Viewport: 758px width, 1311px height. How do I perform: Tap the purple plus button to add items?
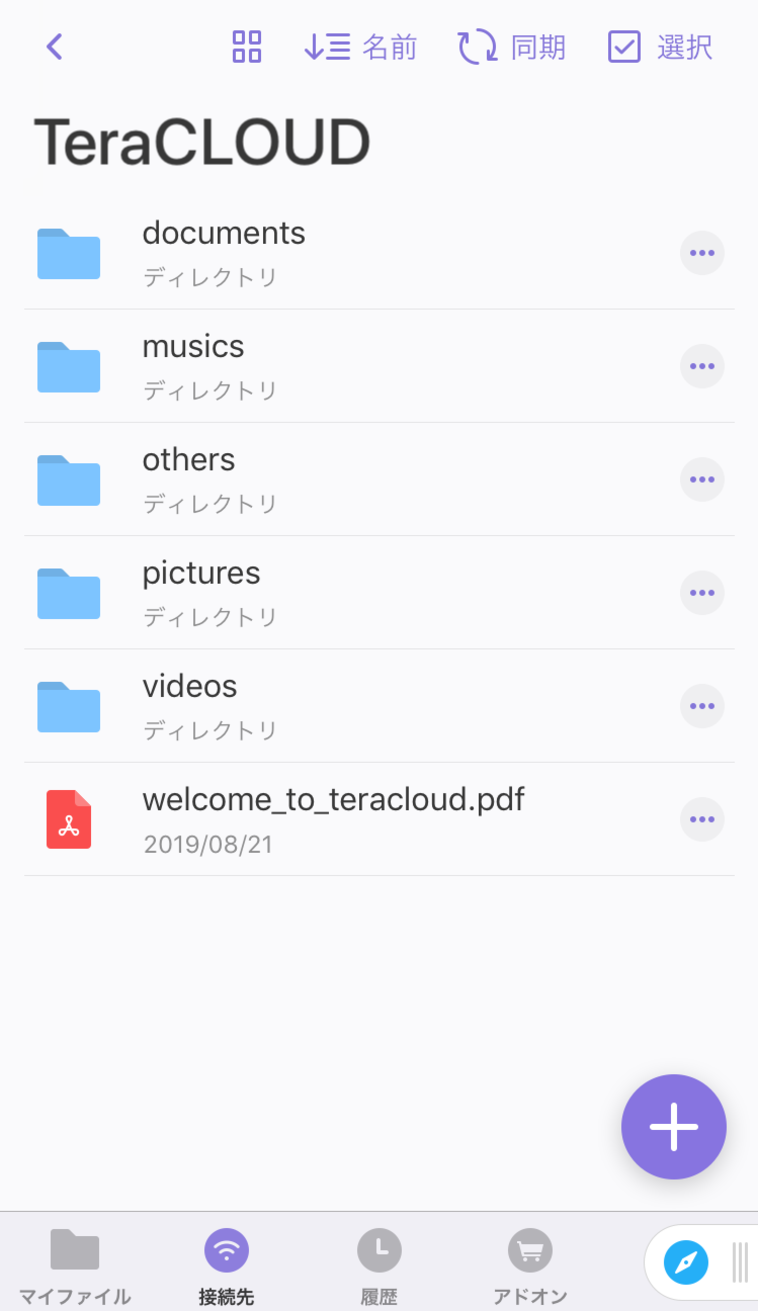click(x=673, y=1126)
